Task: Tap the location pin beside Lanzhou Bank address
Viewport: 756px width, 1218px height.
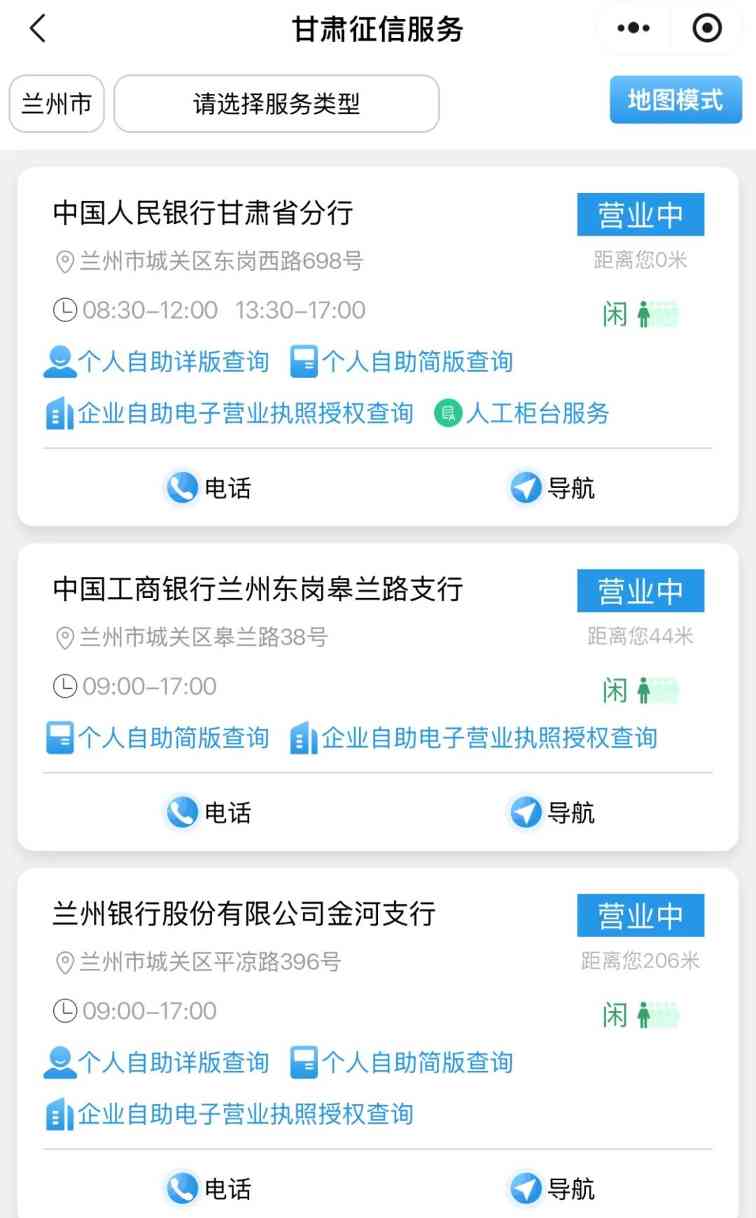Action: coord(65,961)
